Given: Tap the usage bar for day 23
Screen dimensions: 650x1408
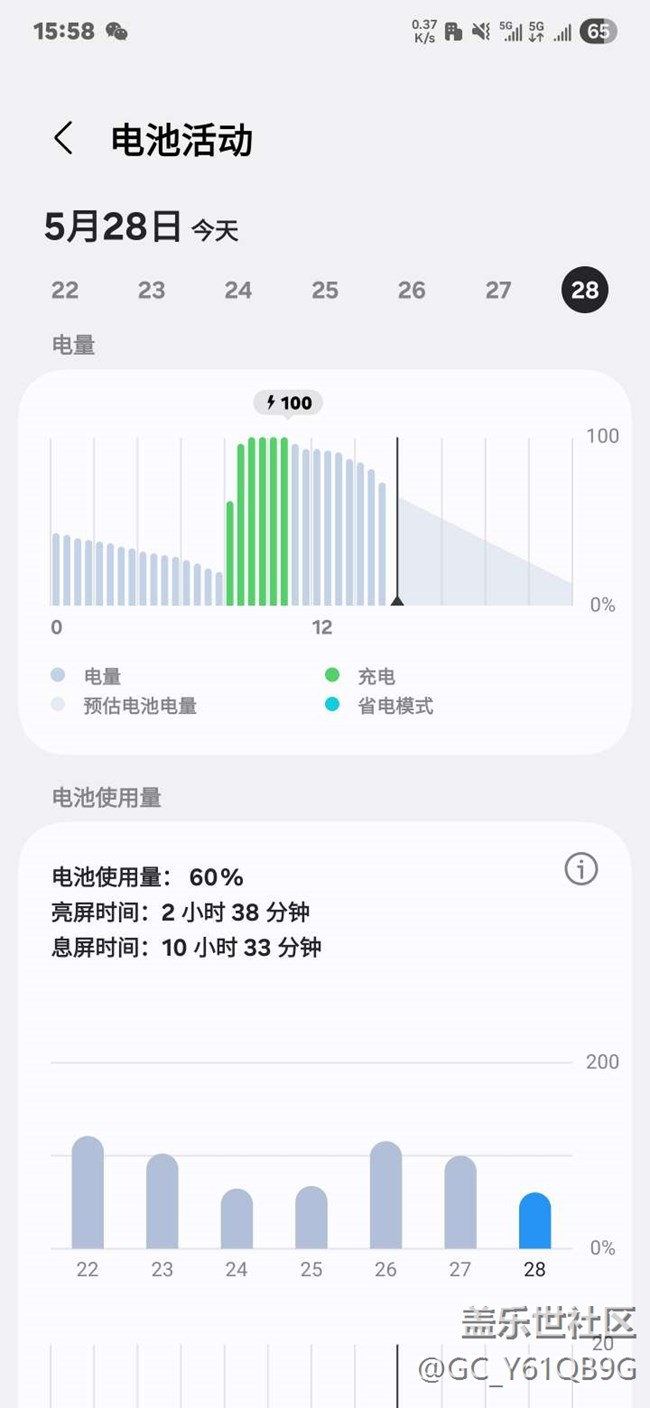Looking at the screenshot, I should 162,1202.
